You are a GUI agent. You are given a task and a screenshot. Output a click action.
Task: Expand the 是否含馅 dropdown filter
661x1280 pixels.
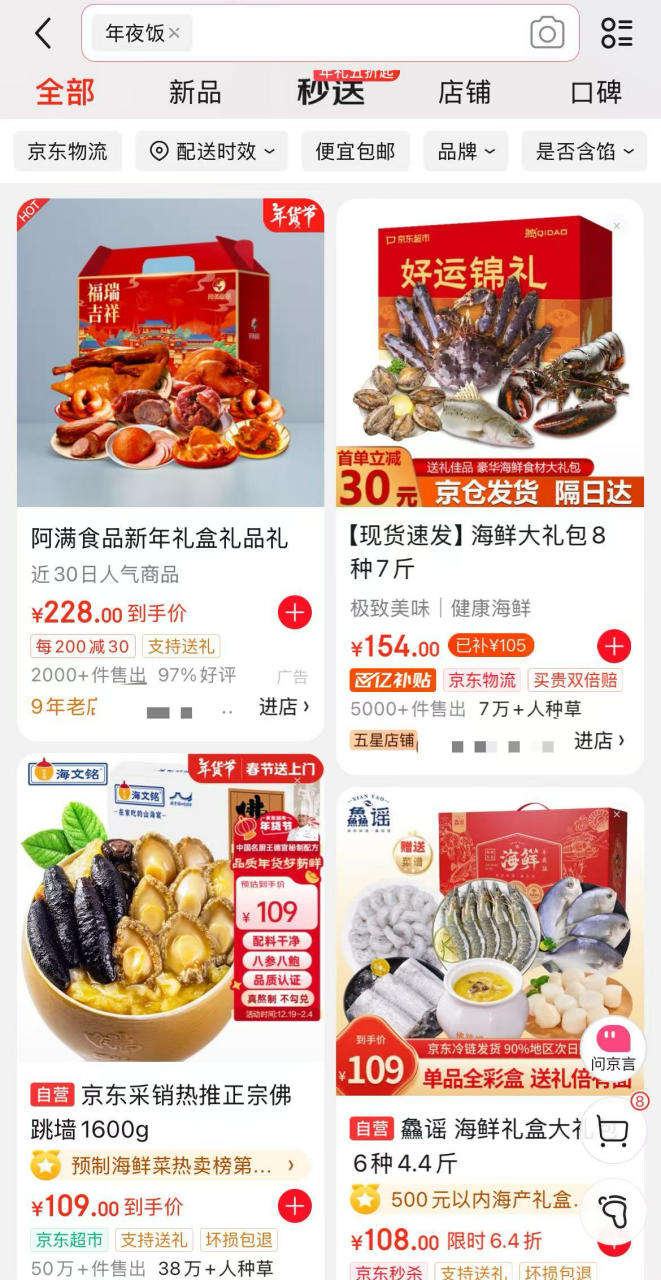[584, 152]
